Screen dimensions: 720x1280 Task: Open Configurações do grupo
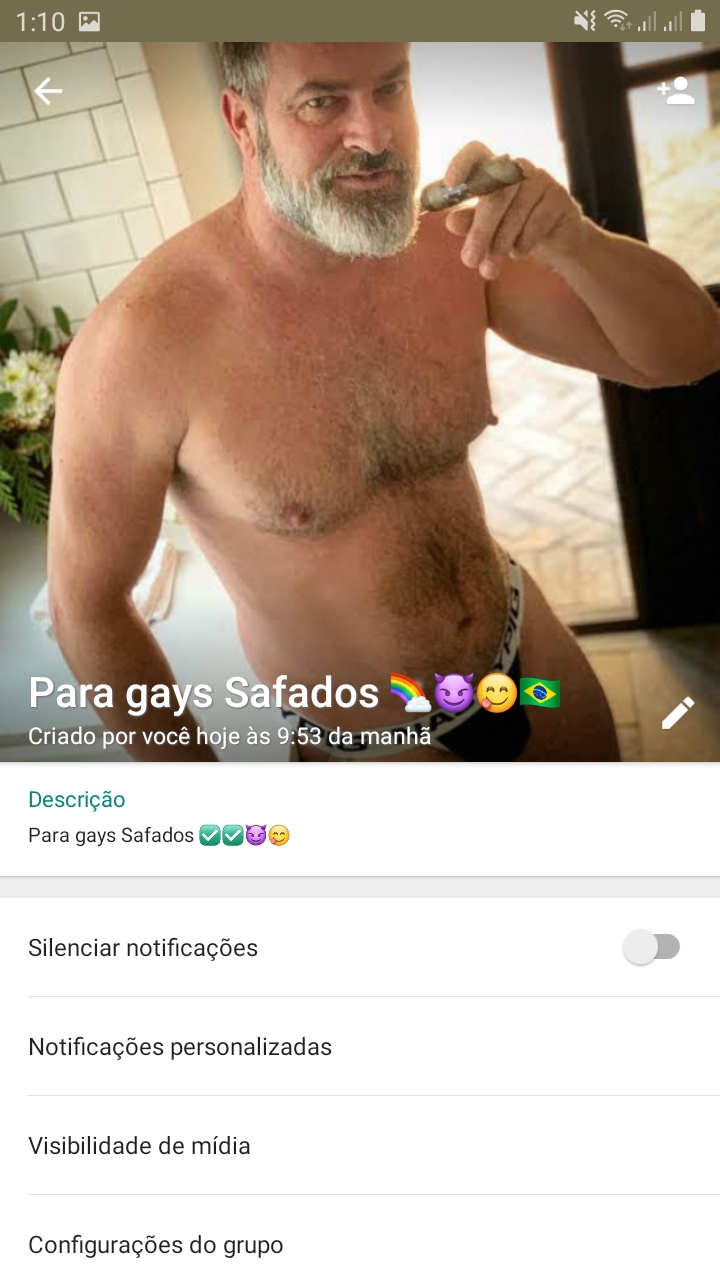[360, 1245]
